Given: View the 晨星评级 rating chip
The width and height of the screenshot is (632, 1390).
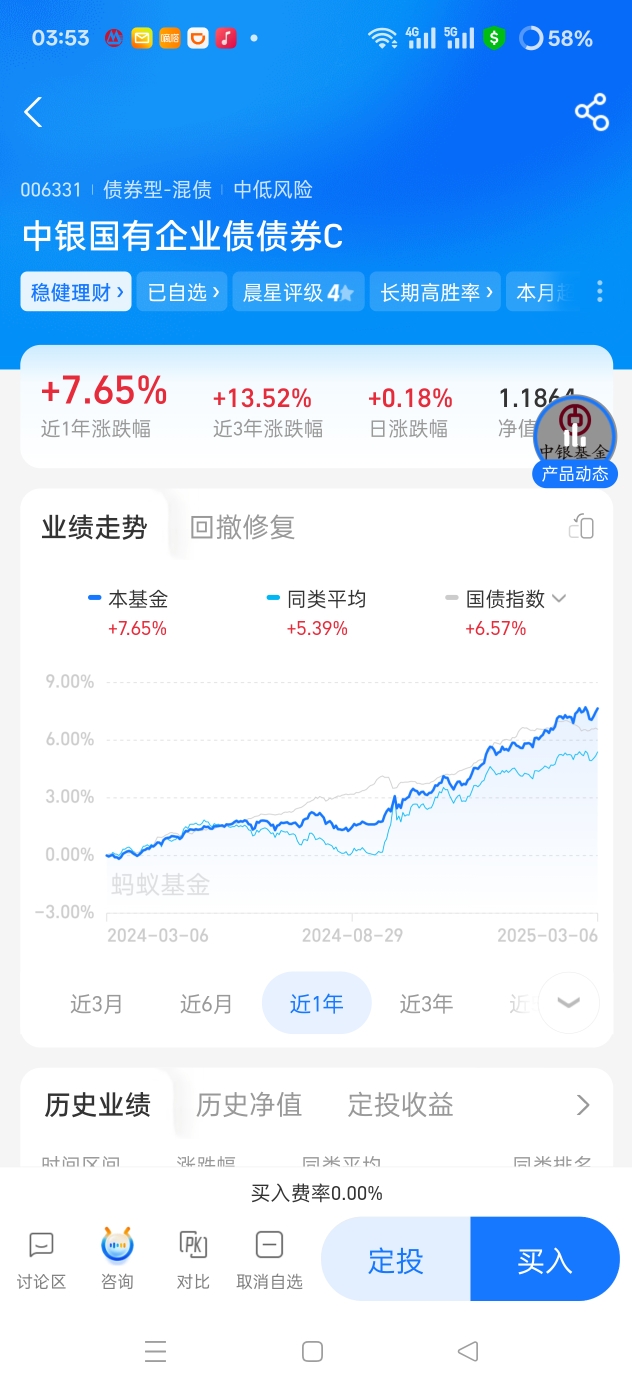Looking at the screenshot, I should tap(298, 292).
